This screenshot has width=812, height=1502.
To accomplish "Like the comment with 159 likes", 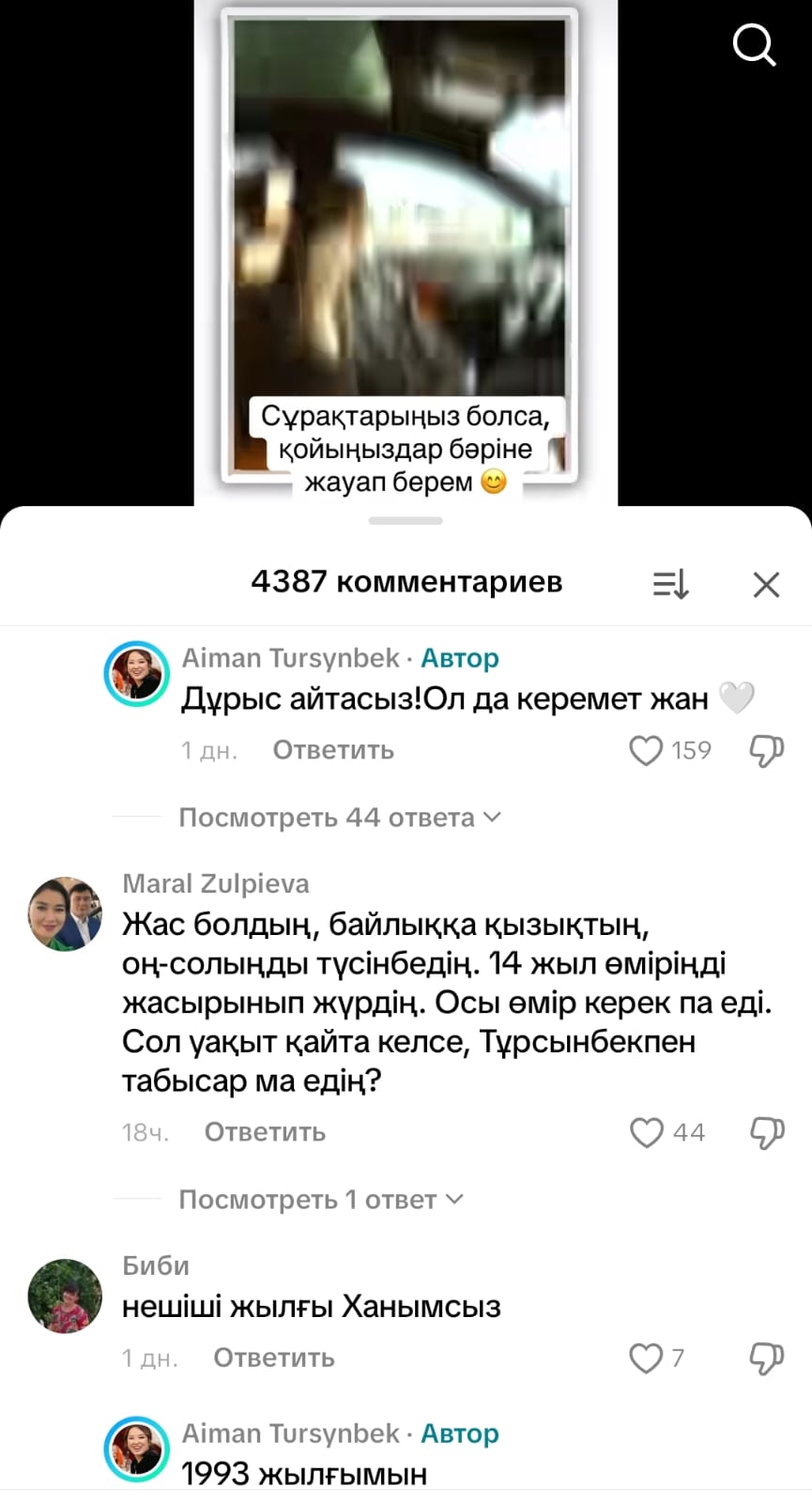I will click(646, 750).
